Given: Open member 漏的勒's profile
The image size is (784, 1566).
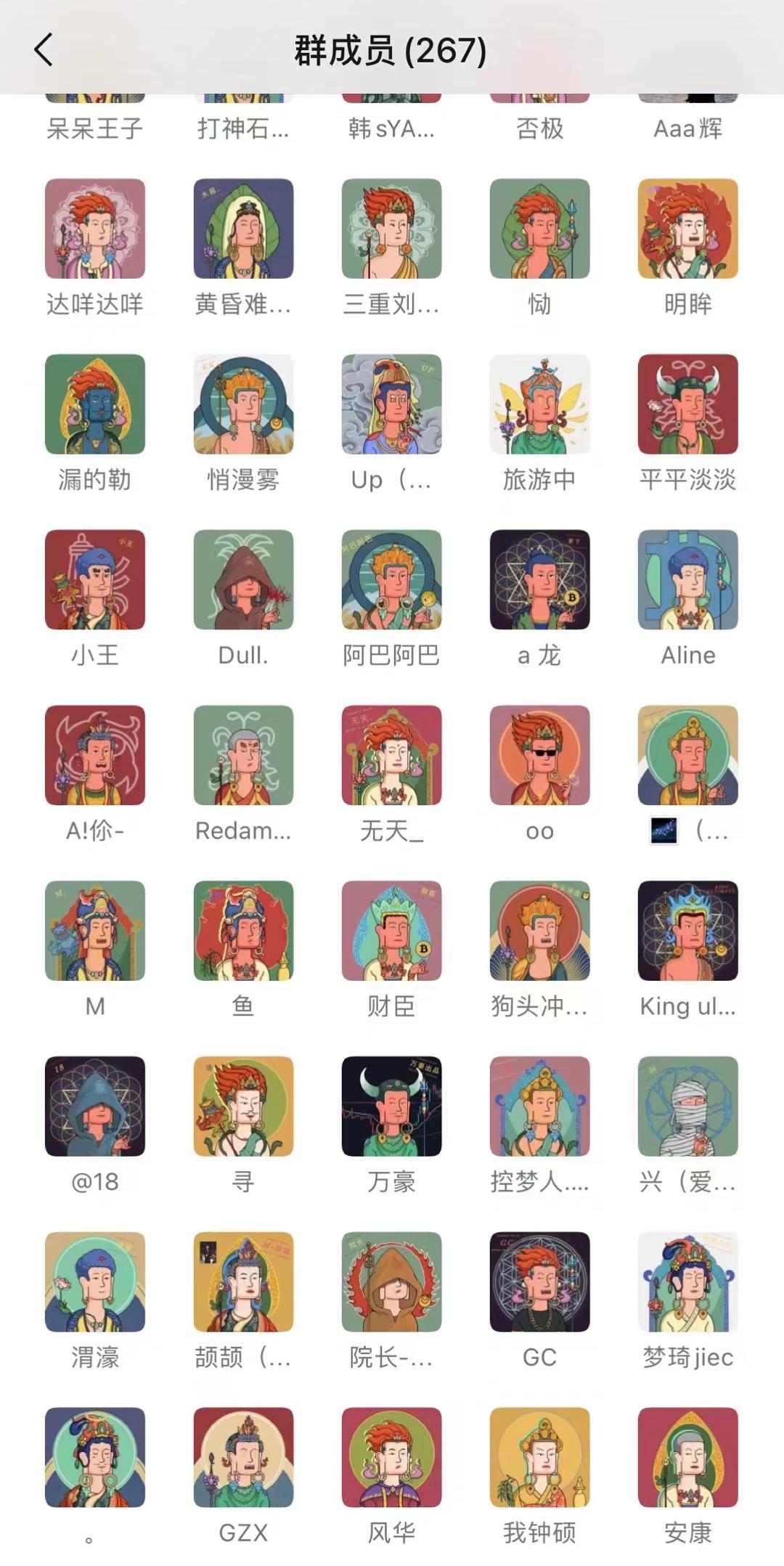Looking at the screenshot, I should point(95,404).
